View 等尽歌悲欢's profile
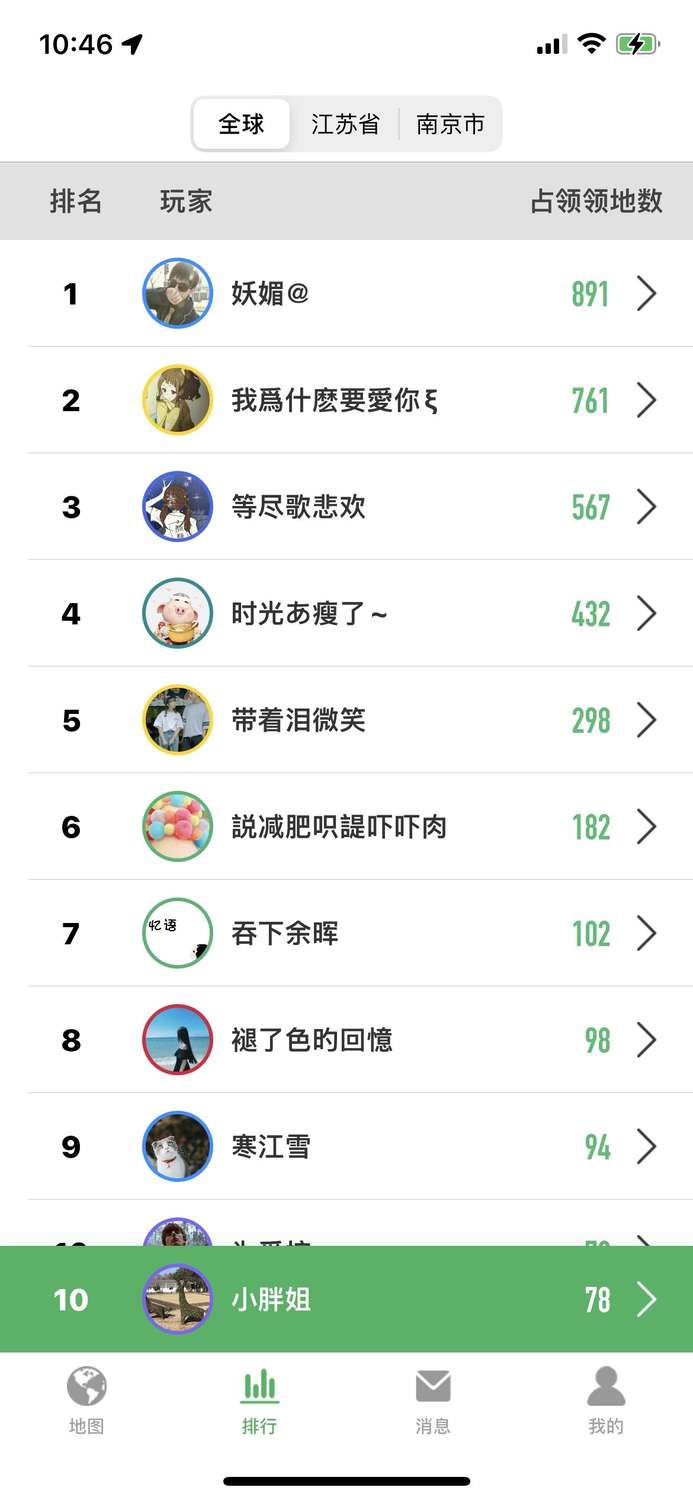 [360, 507]
